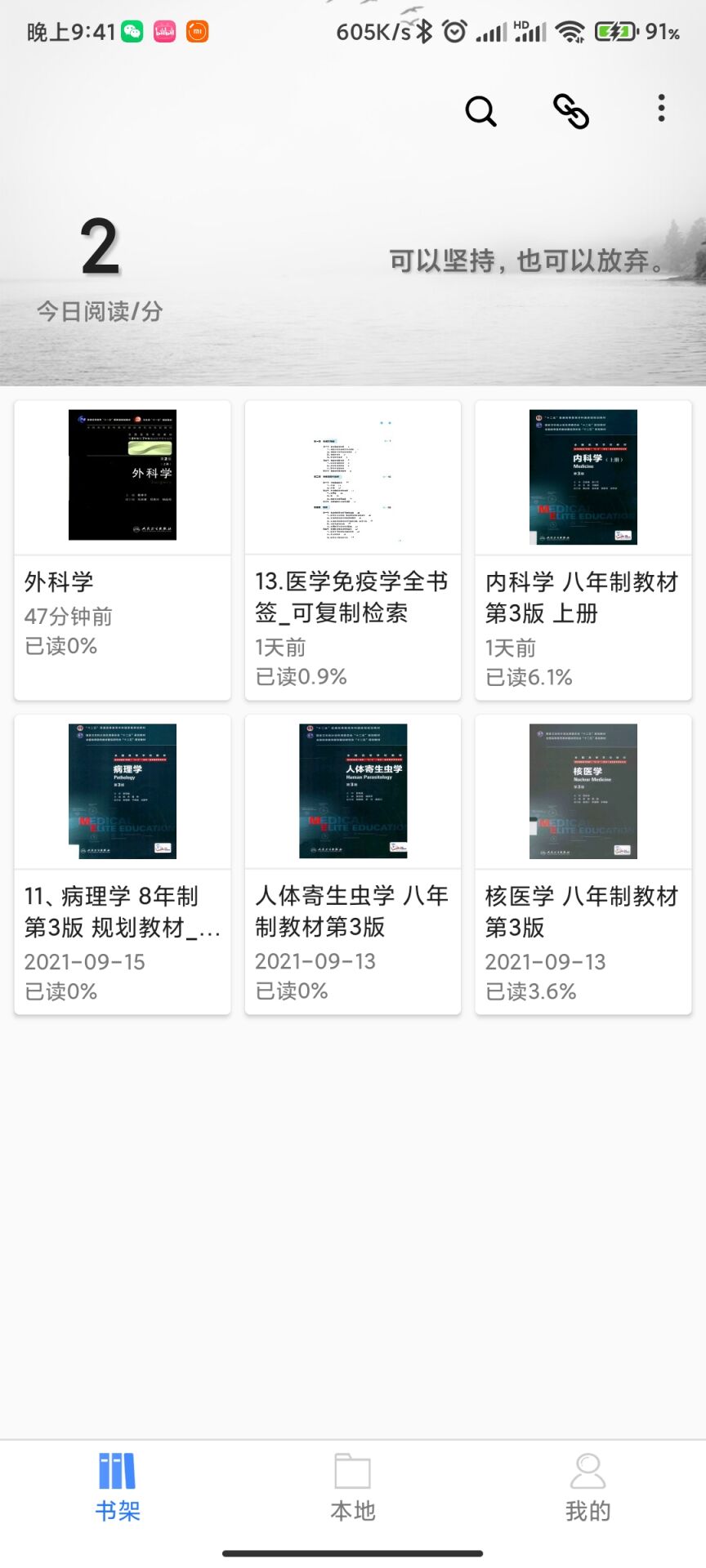
Task: Open the three-dot overflow menu
Action: pyautogui.click(x=661, y=109)
